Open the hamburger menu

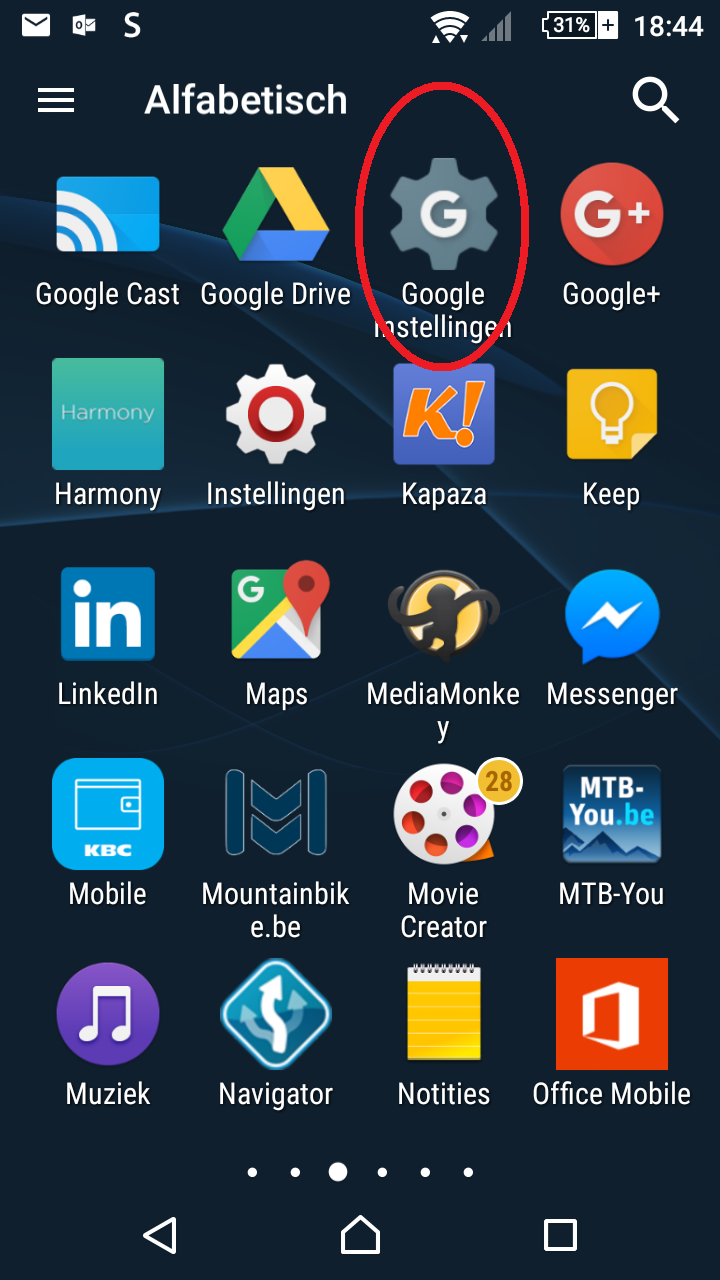(56, 100)
